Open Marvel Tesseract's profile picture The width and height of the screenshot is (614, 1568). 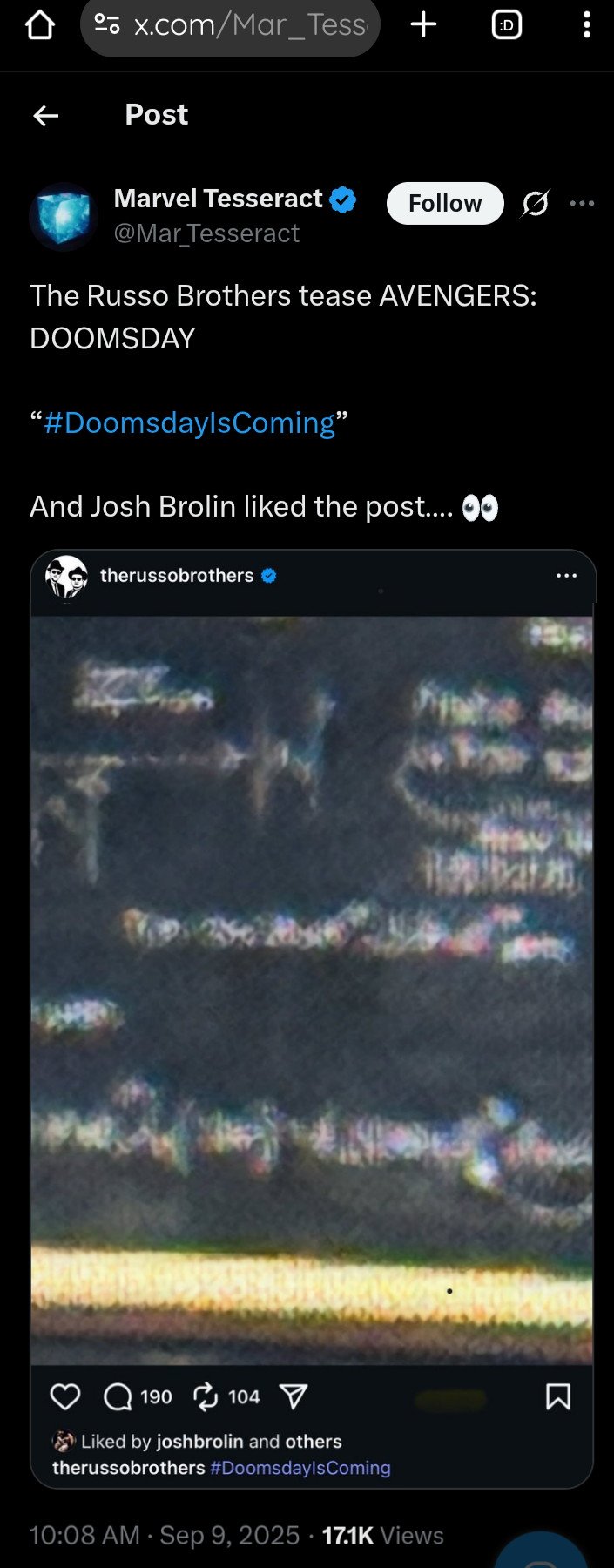click(x=63, y=216)
